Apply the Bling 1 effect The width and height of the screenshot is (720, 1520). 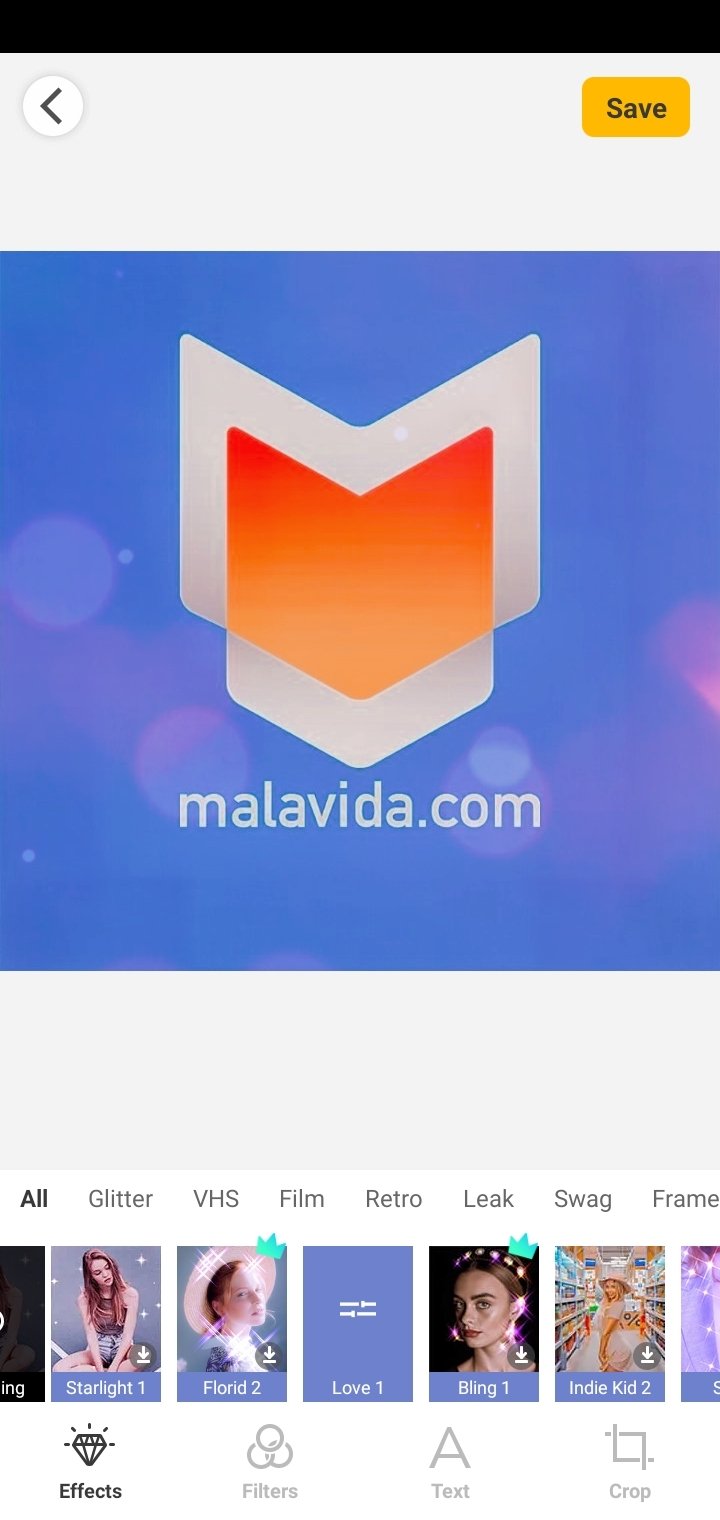click(484, 1323)
